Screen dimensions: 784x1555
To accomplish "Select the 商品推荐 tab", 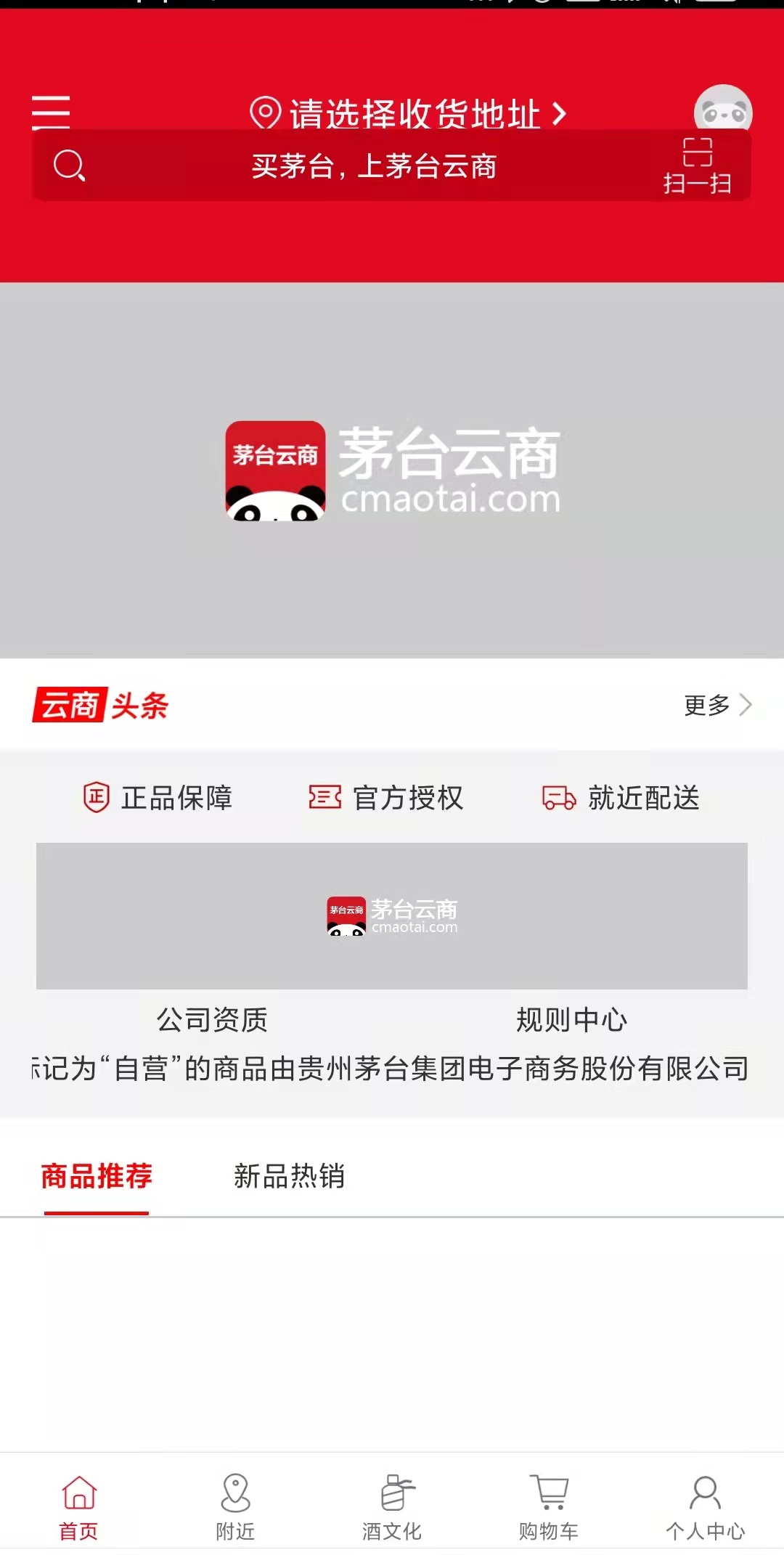I will 97,1176.
